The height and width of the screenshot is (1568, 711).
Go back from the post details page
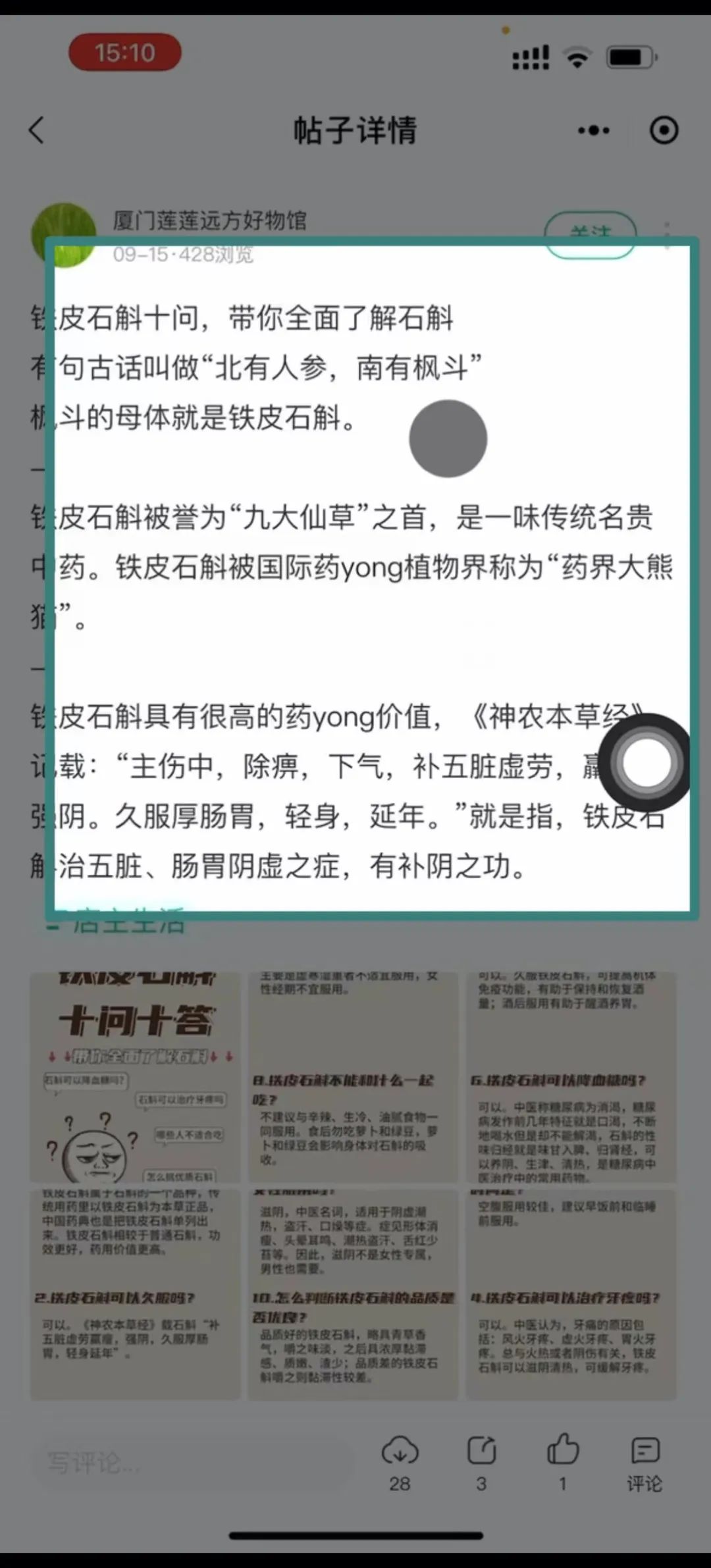coord(37,130)
